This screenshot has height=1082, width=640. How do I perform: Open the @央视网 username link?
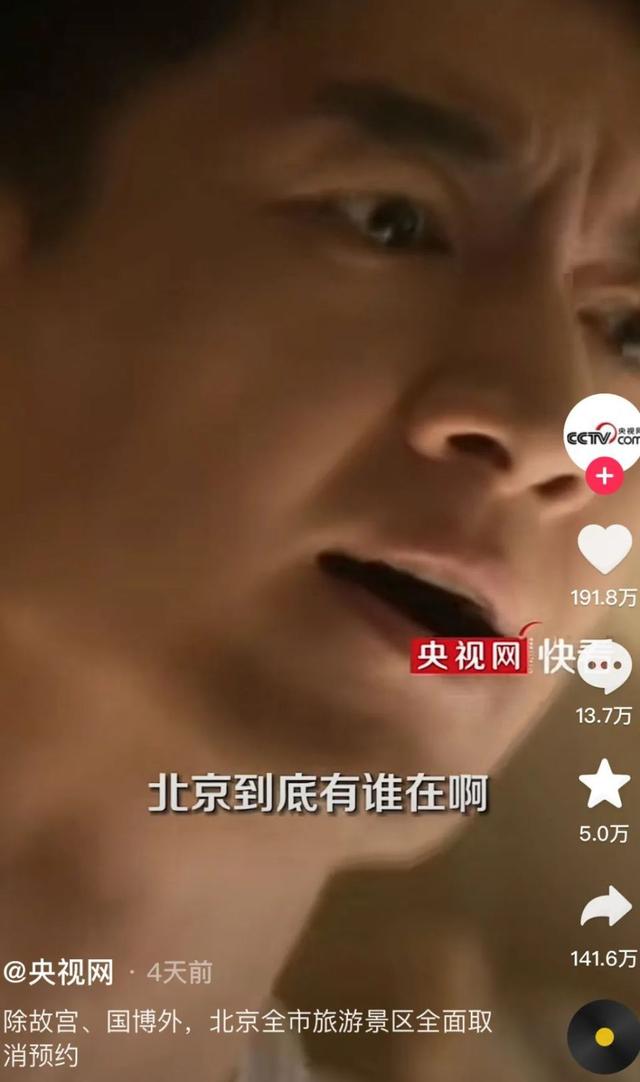[58, 971]
